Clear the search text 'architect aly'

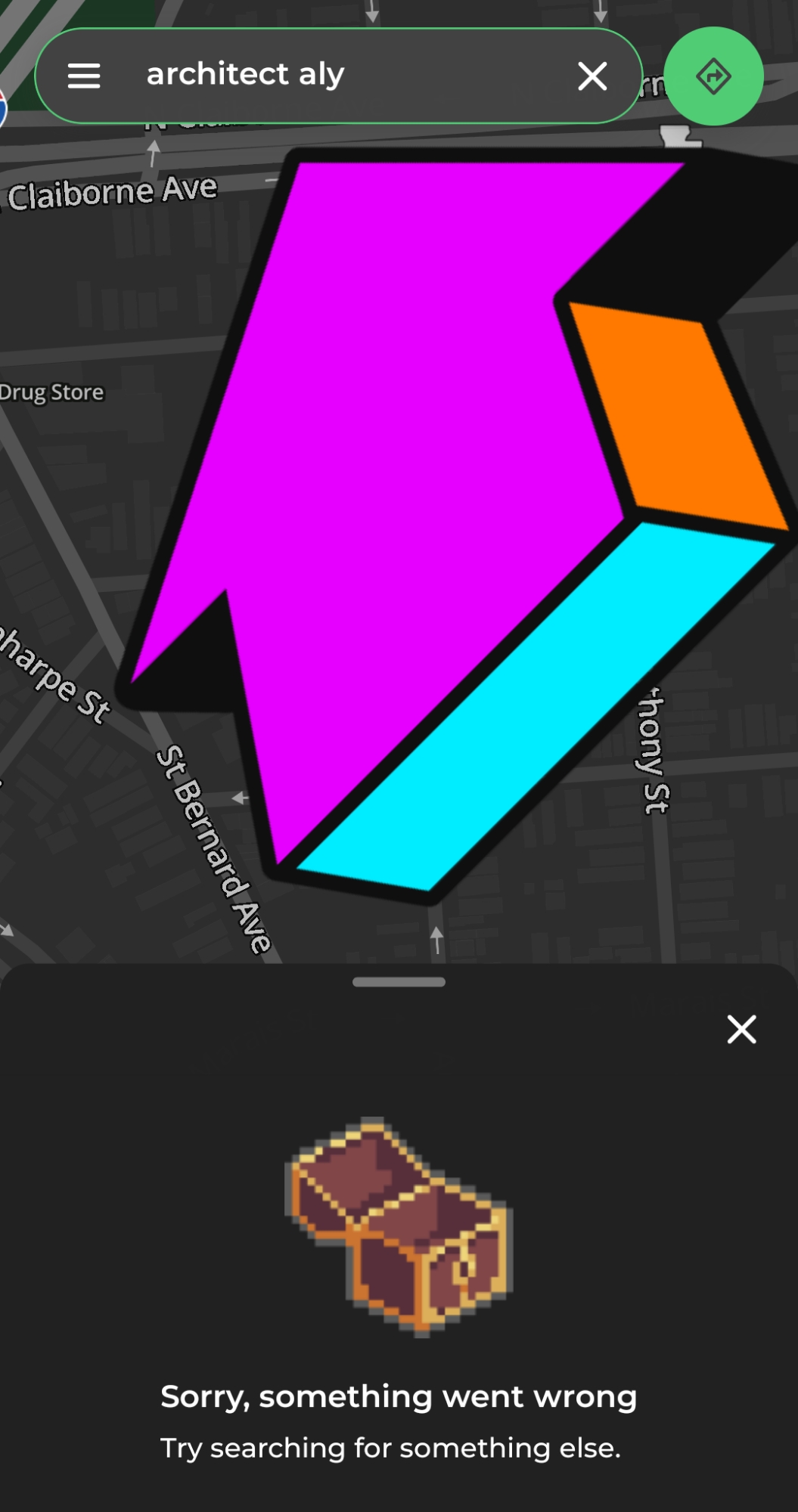pos(592,76)
